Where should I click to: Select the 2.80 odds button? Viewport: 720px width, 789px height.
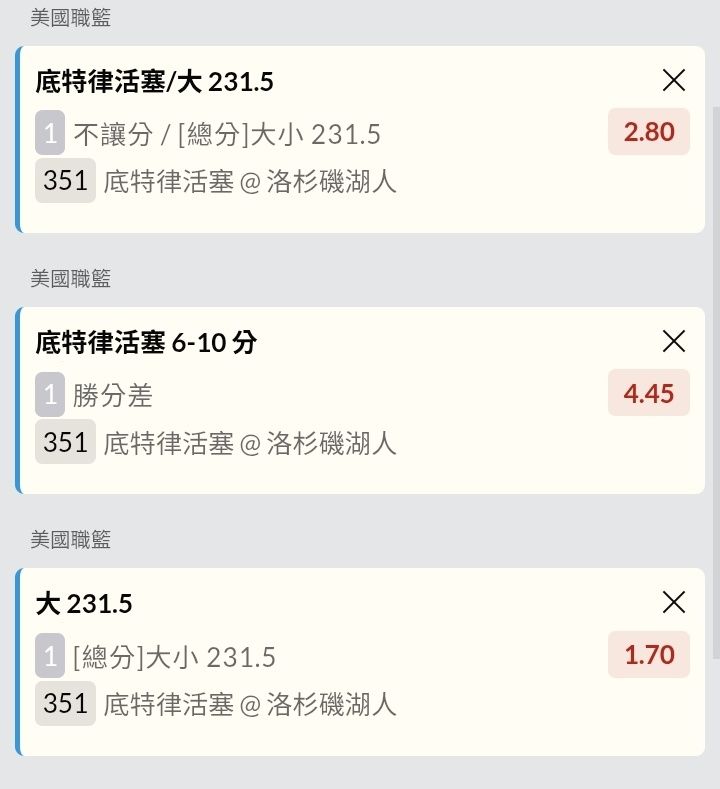pyautogui.click(x=649, y=132)
